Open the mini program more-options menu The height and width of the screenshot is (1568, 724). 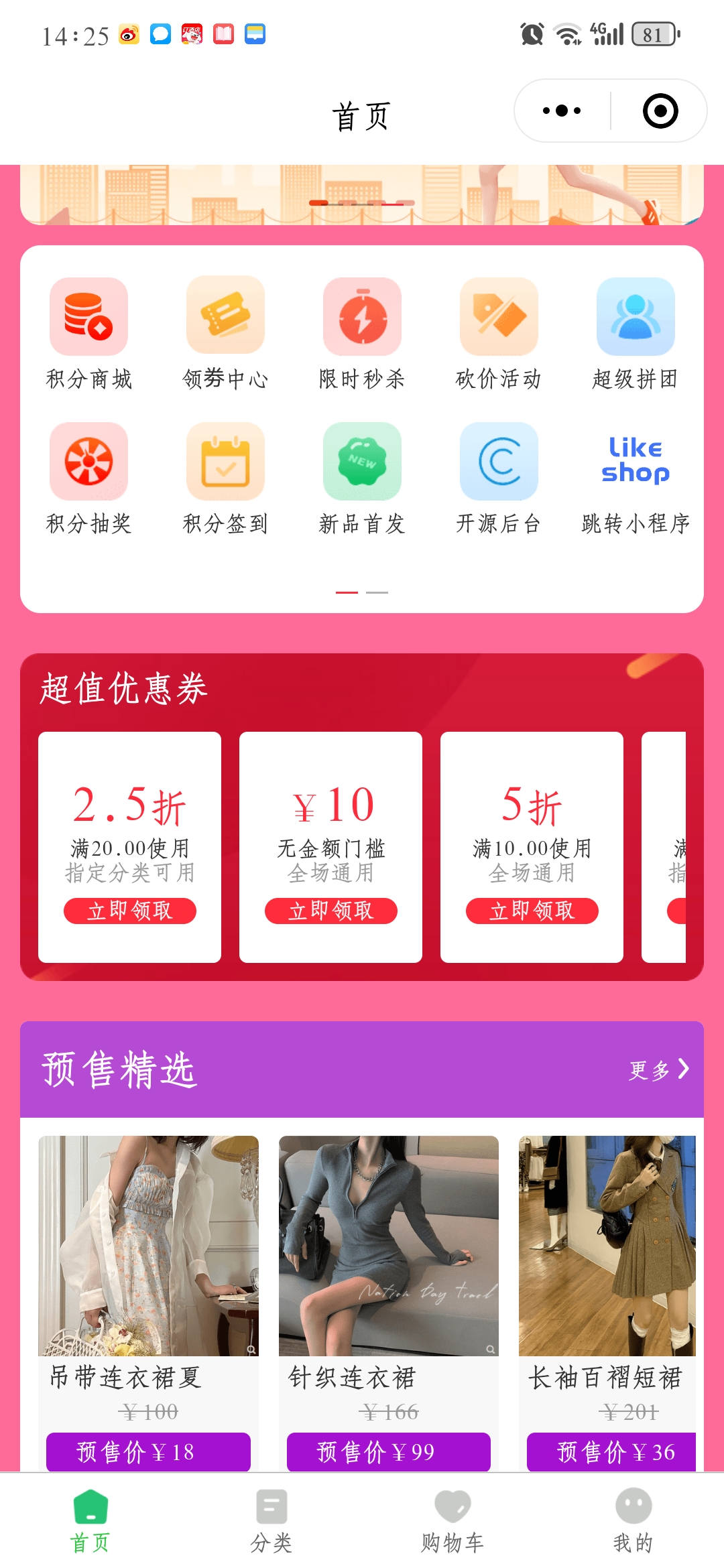(562, 111)
